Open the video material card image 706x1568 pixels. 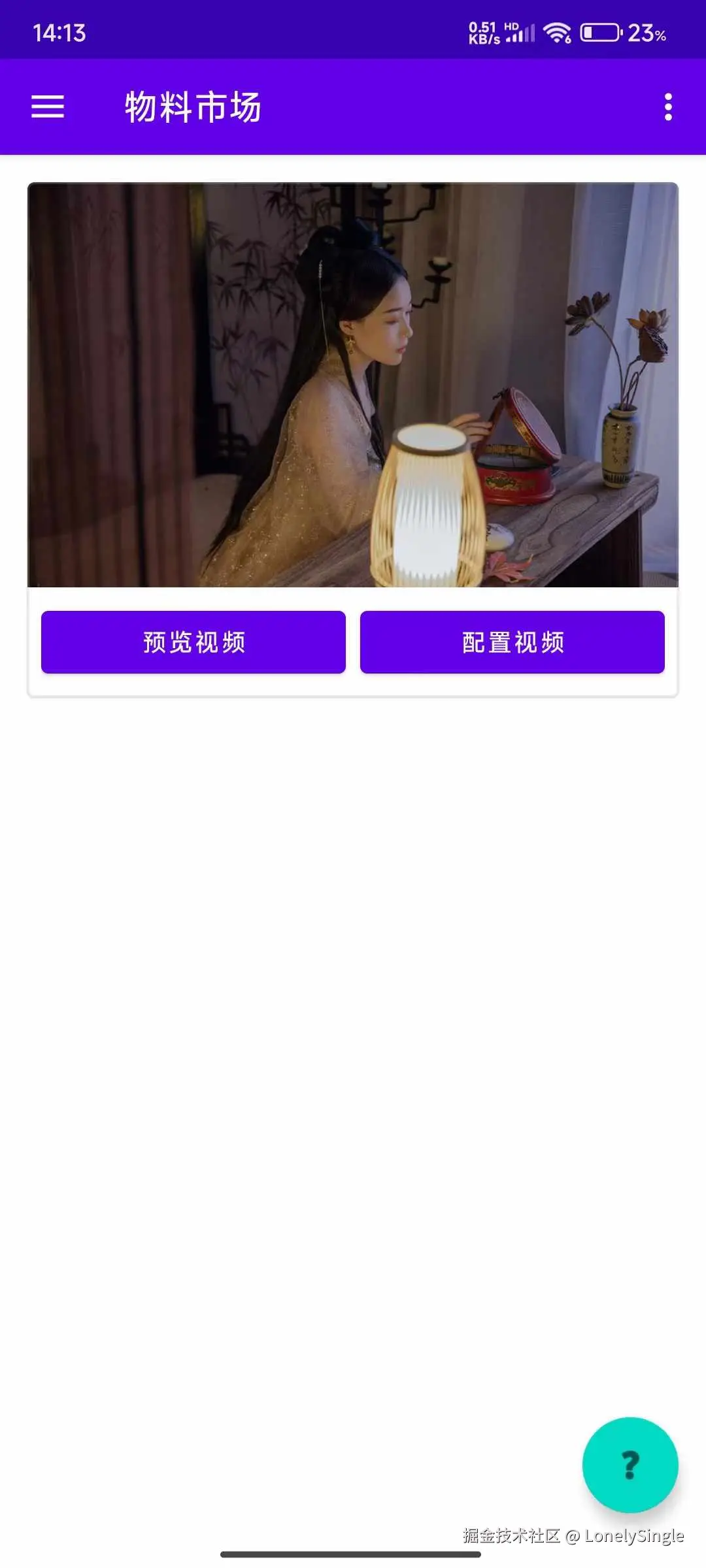[353, 385]
